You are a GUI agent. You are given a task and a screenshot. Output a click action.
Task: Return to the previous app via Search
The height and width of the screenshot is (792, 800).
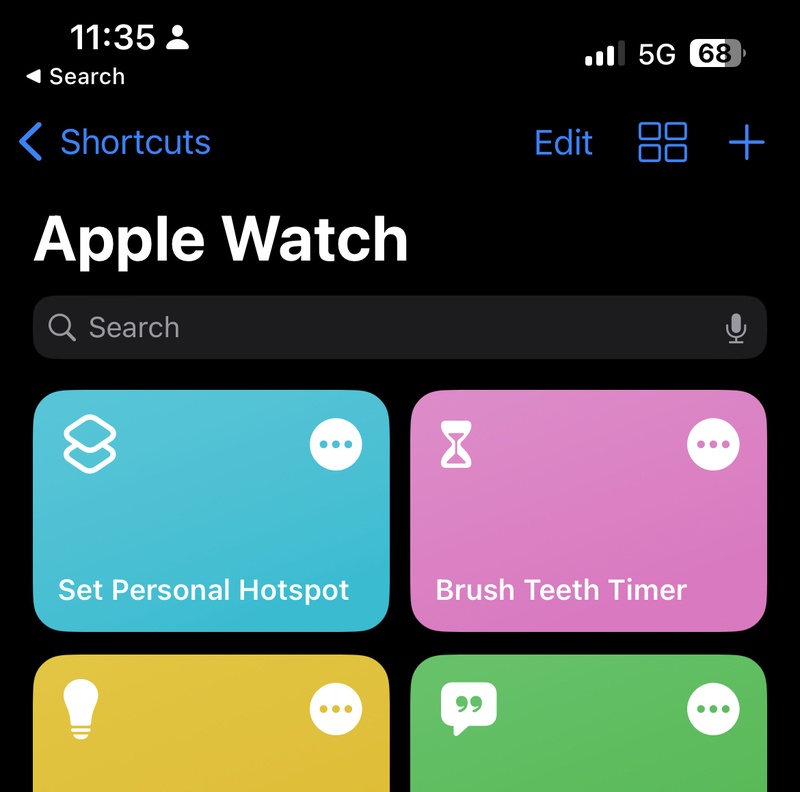[x=75, y=77]
